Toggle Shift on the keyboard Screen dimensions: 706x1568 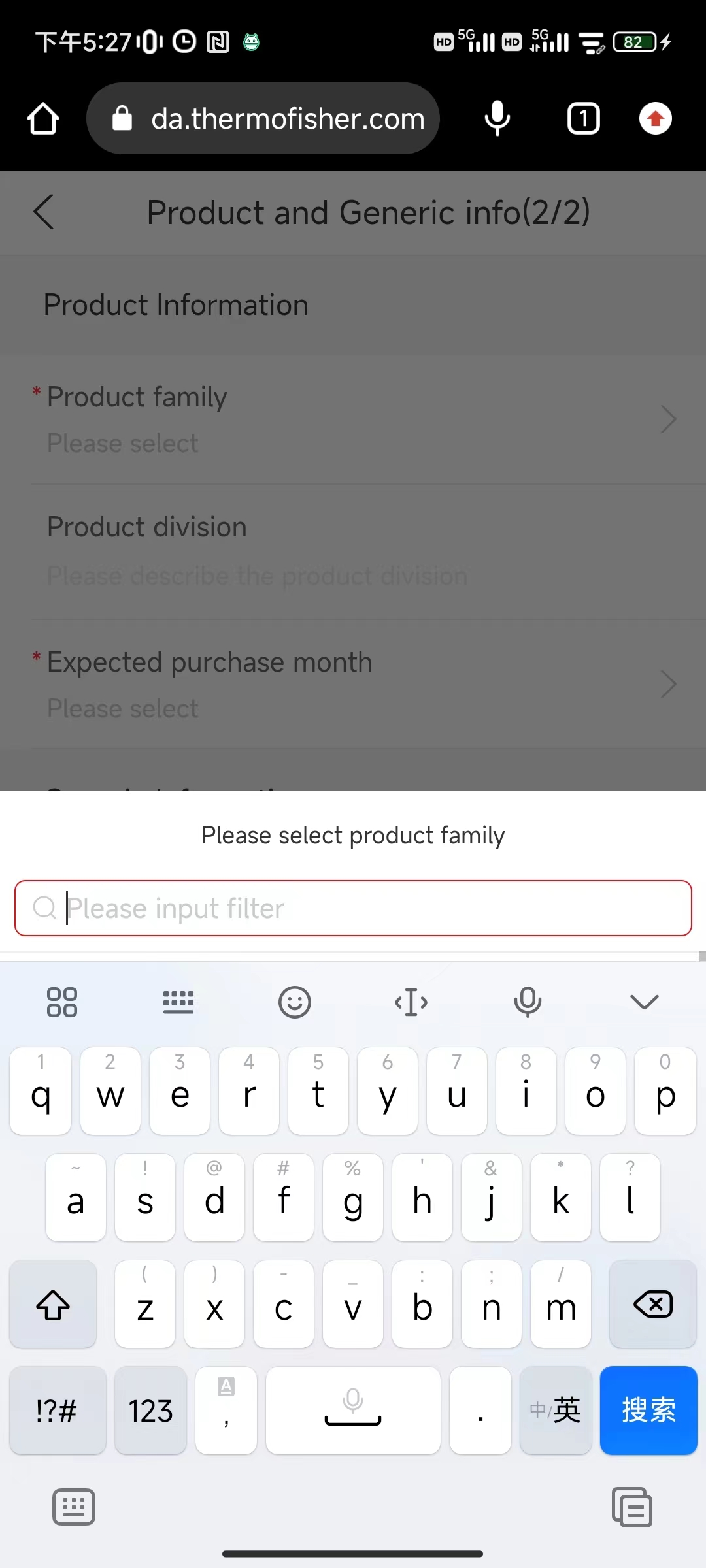pyautogui.click(x=53, y=1305)
